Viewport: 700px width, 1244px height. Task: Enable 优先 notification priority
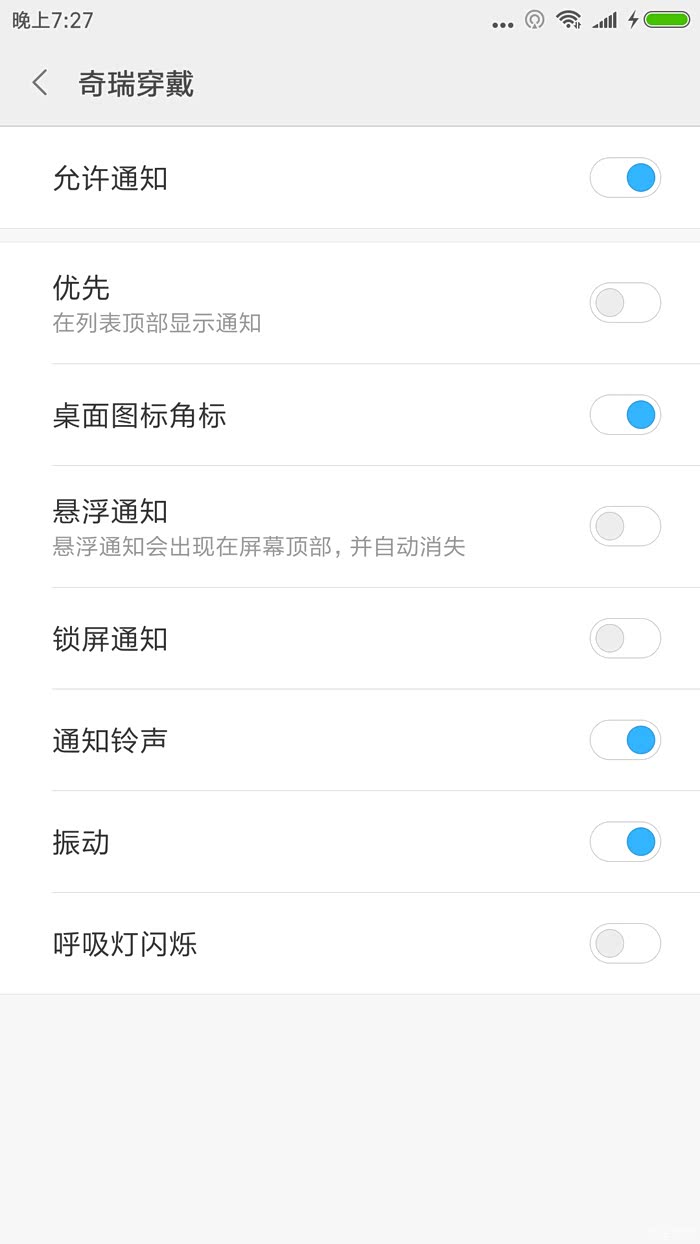point(625,302)
